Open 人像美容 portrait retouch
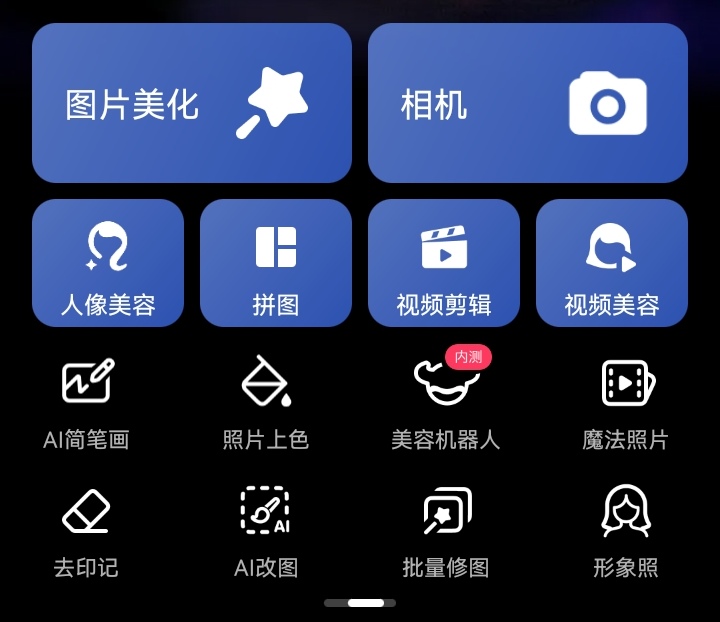This screenshot has width=720, height=622. (x=108, y=263)
